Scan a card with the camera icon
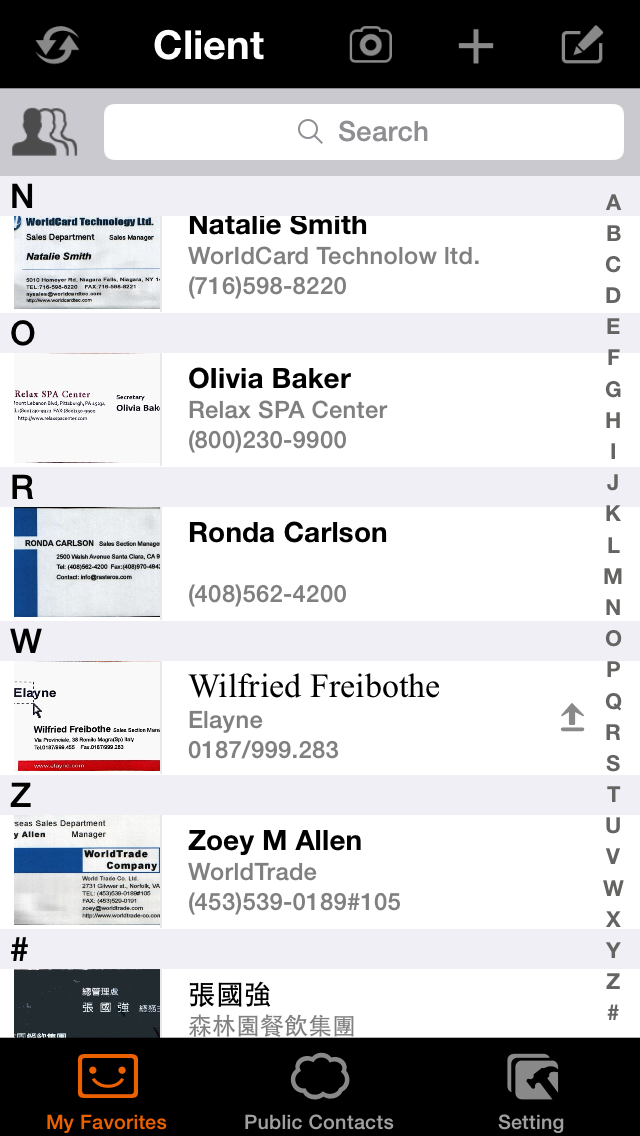Screen dimensions: 640x1136 370,45
